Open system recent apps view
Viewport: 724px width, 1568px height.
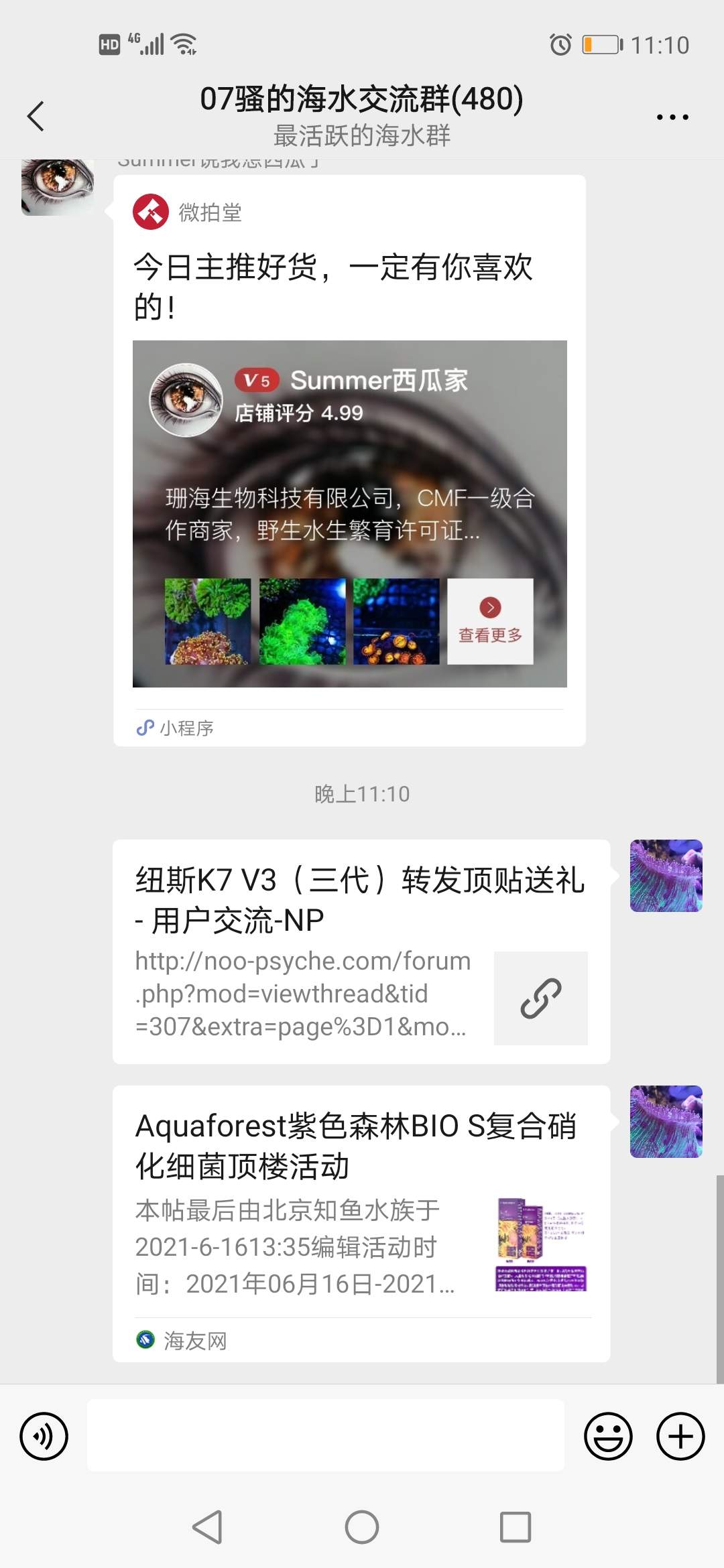pos(516,1527)
